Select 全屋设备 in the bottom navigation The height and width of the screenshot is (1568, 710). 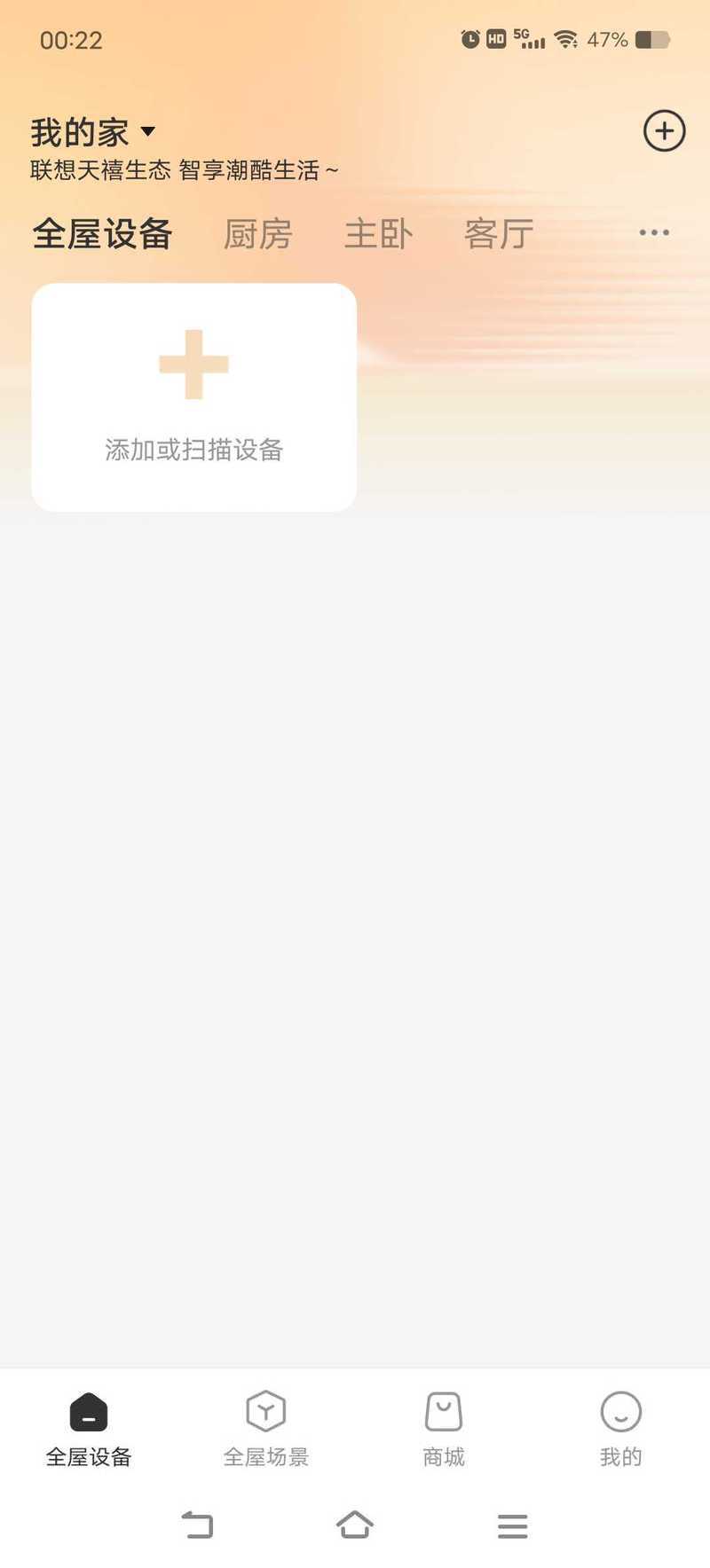pyautogui.click(x=89, y=1429)
